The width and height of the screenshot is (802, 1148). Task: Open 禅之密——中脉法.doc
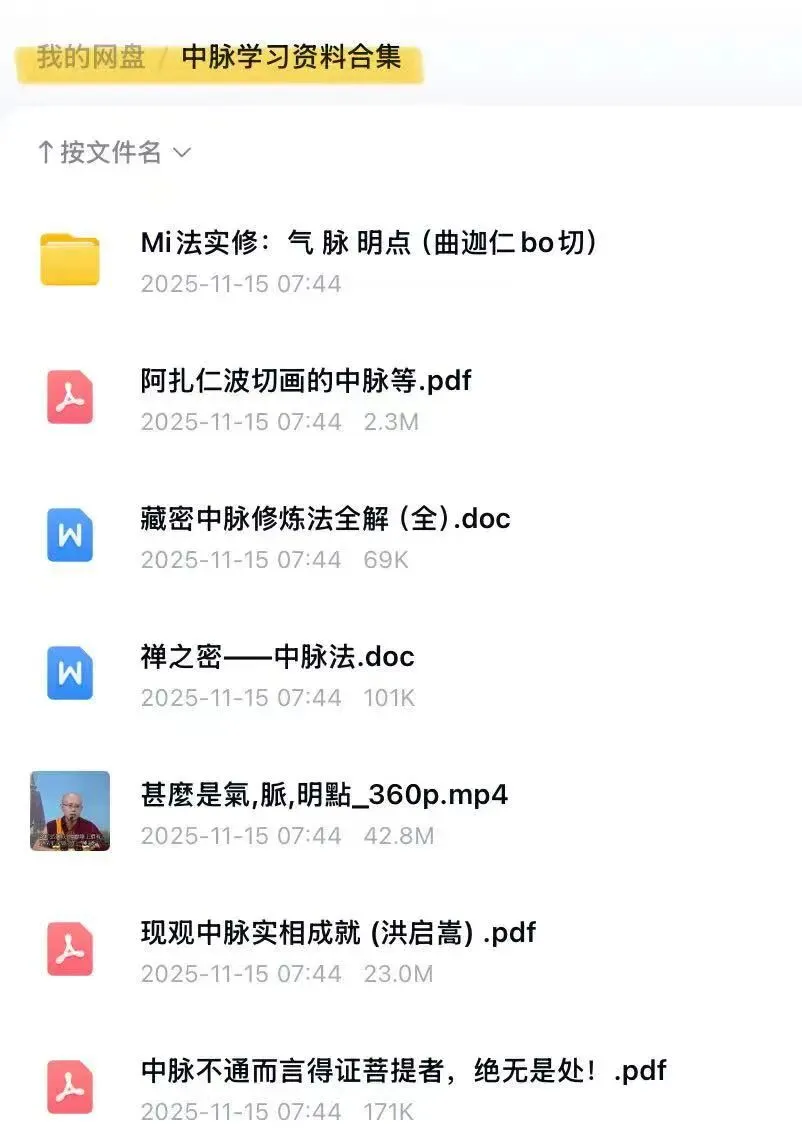tap(401, 676)
